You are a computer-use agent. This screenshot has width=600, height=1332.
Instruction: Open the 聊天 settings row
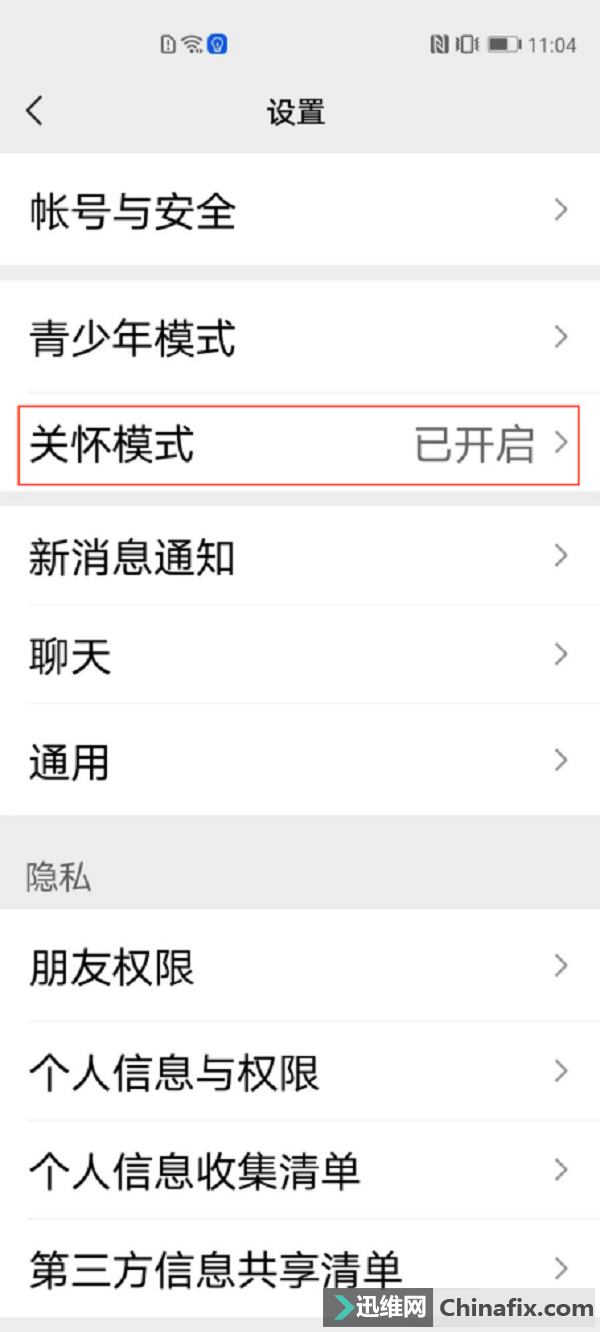(x=300, y=655)
